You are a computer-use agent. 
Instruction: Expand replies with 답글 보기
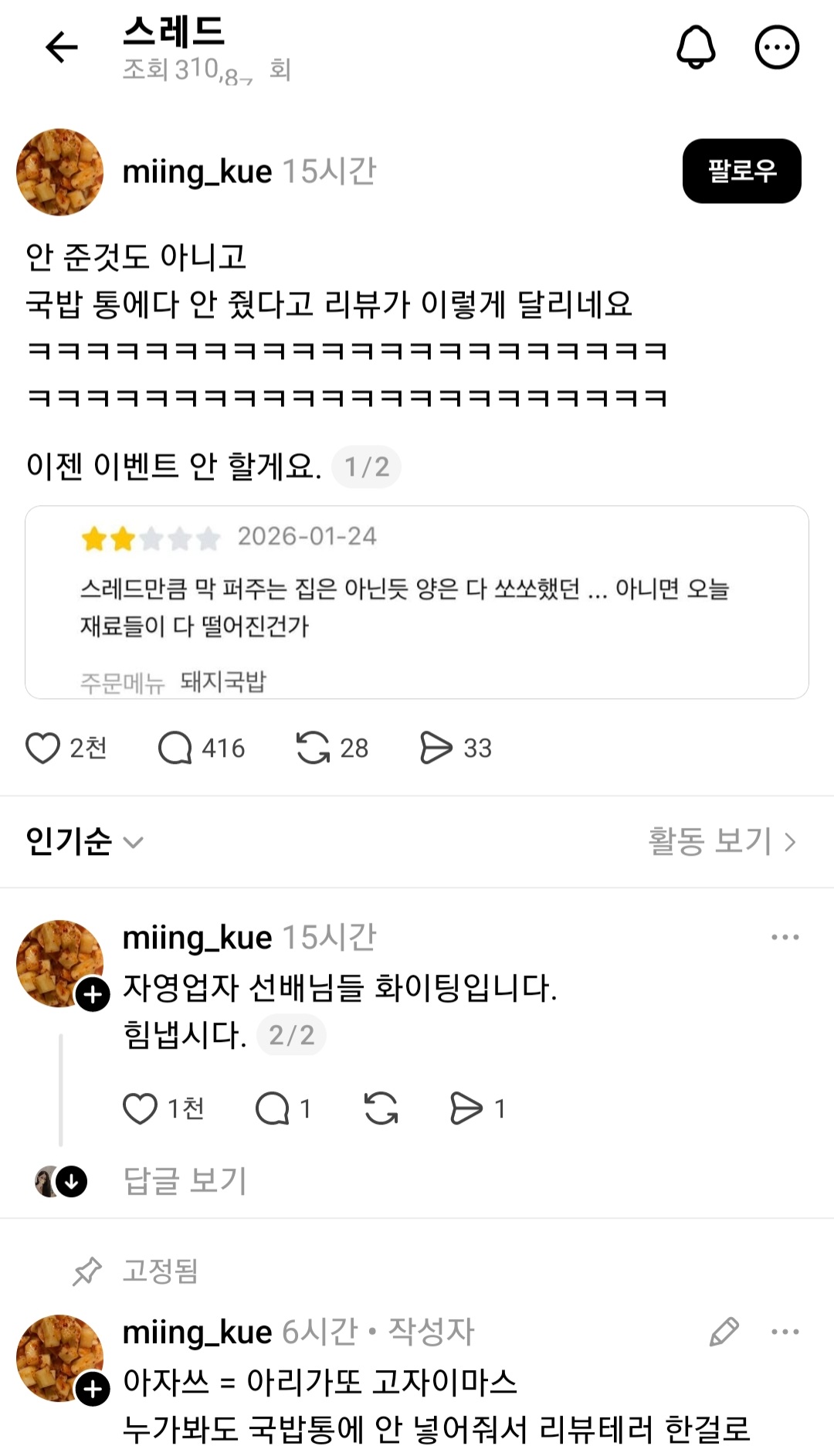click(x=185, y=1181)
